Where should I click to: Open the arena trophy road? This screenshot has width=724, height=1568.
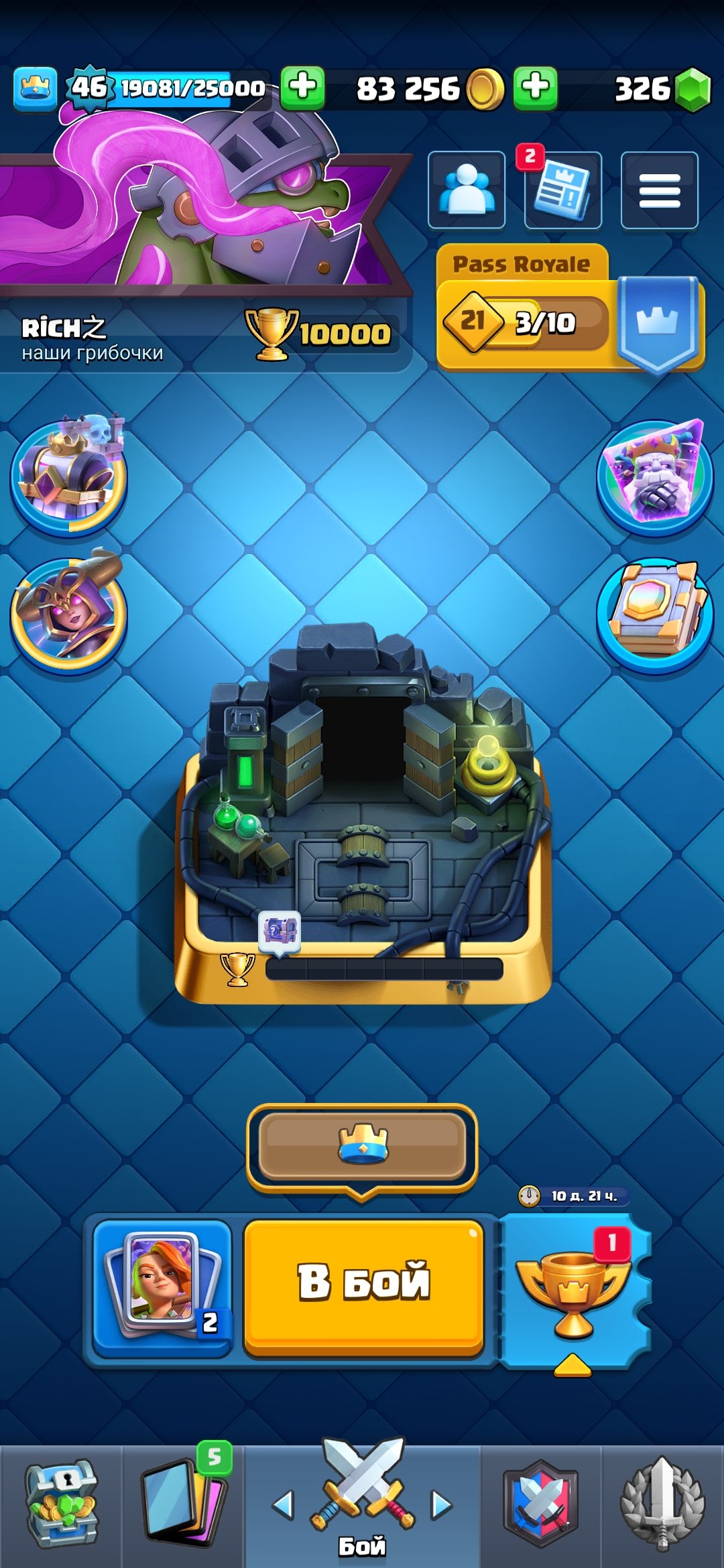click(x=363, y=824)
